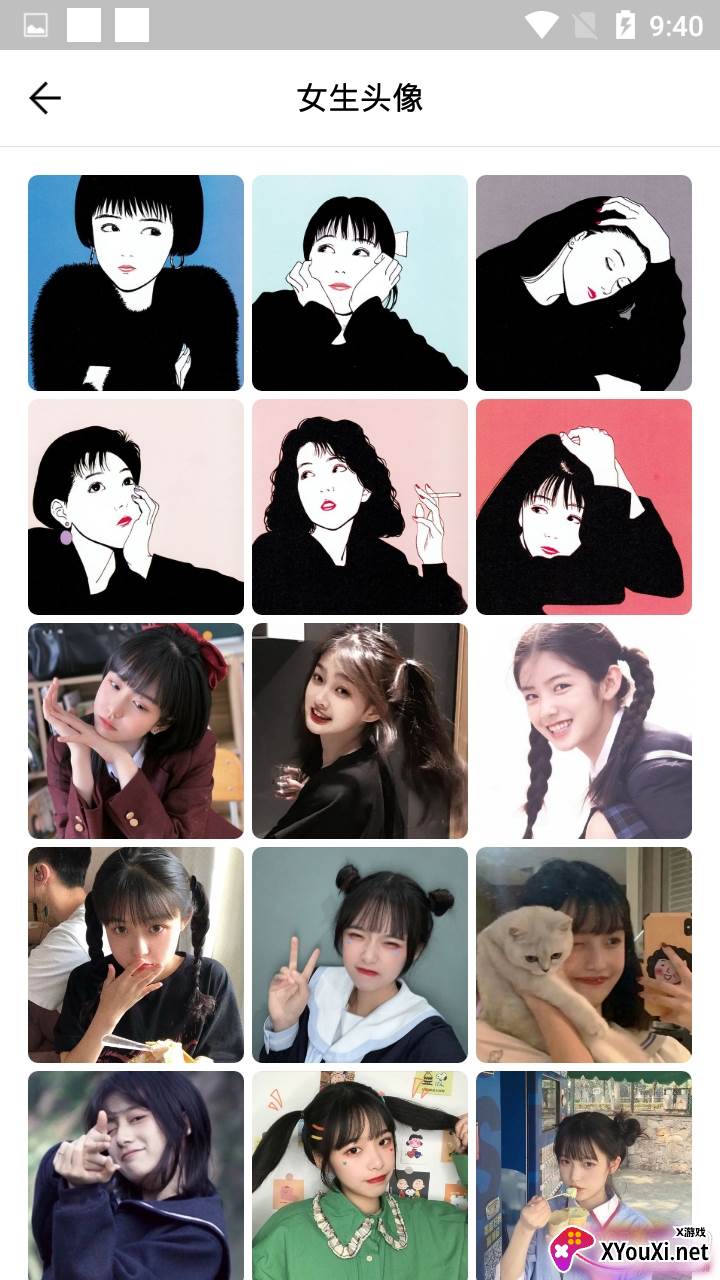Viewport: 720px width, 1280px height.
Task: Choose the smiling twin-braids photo on white
Action: [584, 731]
